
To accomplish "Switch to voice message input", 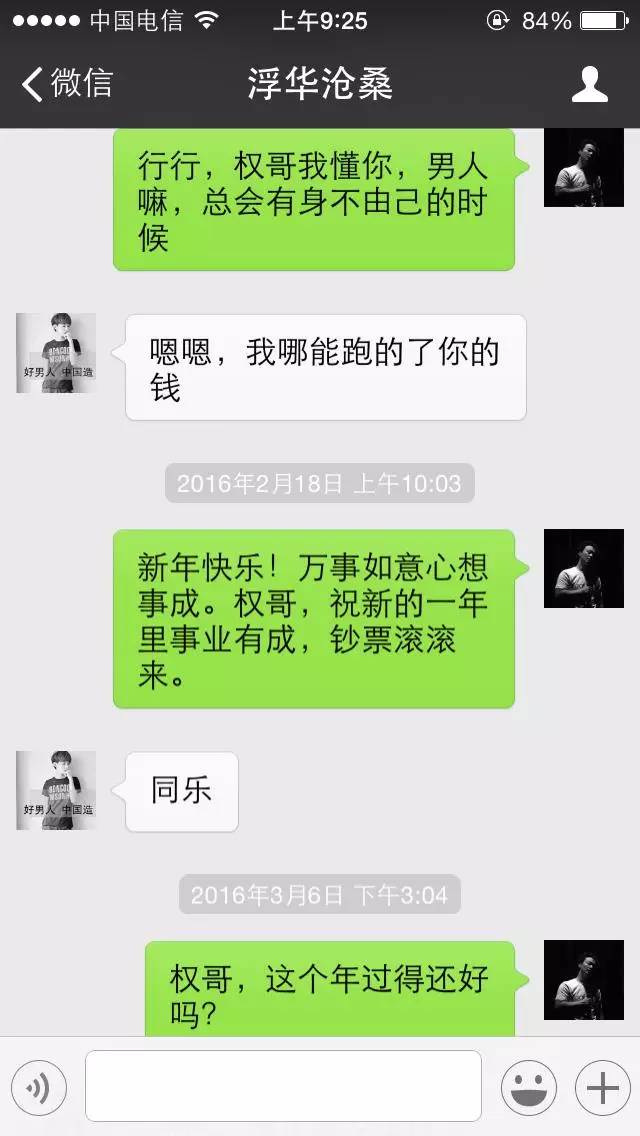I will (x=39, y=1087).
